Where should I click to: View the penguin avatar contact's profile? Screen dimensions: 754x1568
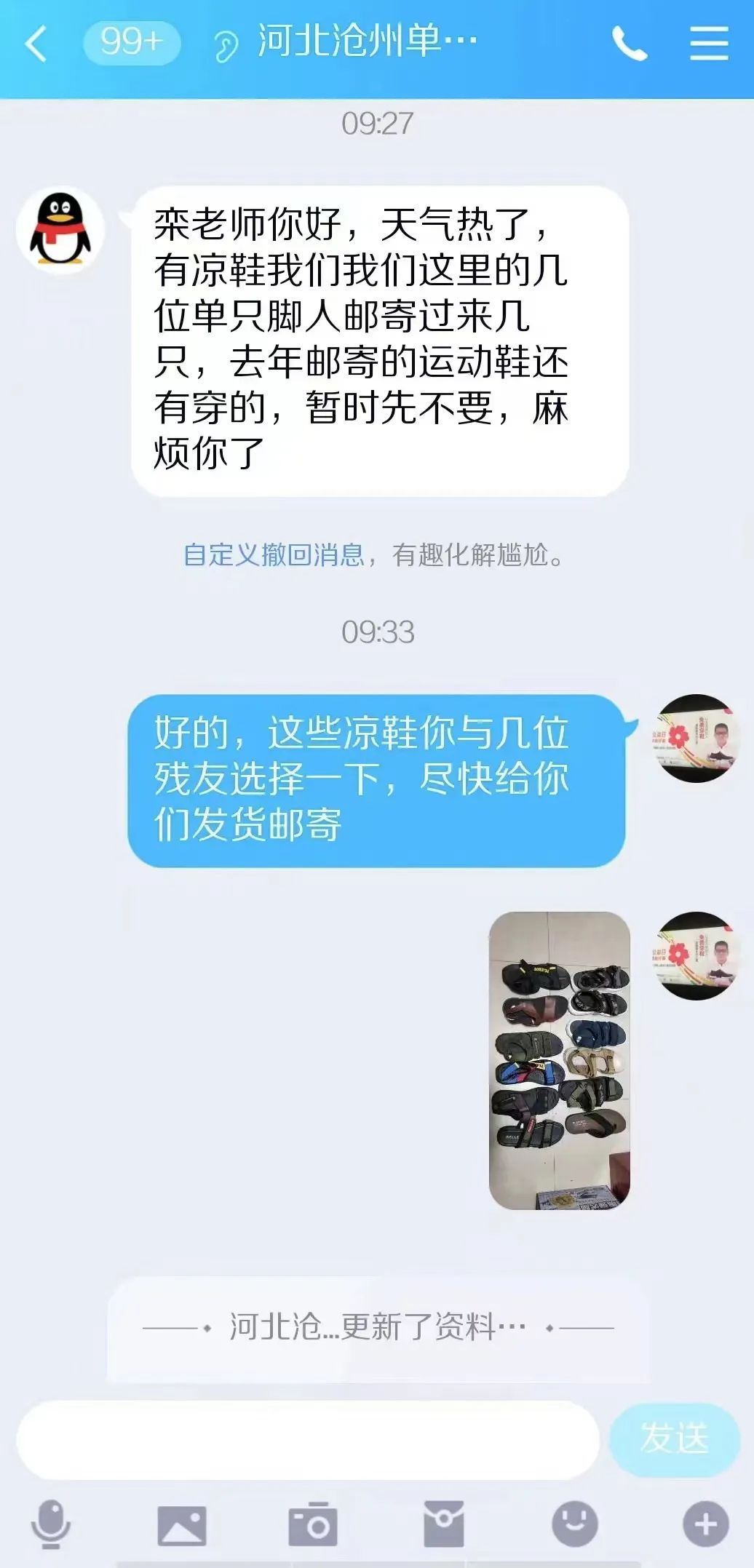pos(60,229)
